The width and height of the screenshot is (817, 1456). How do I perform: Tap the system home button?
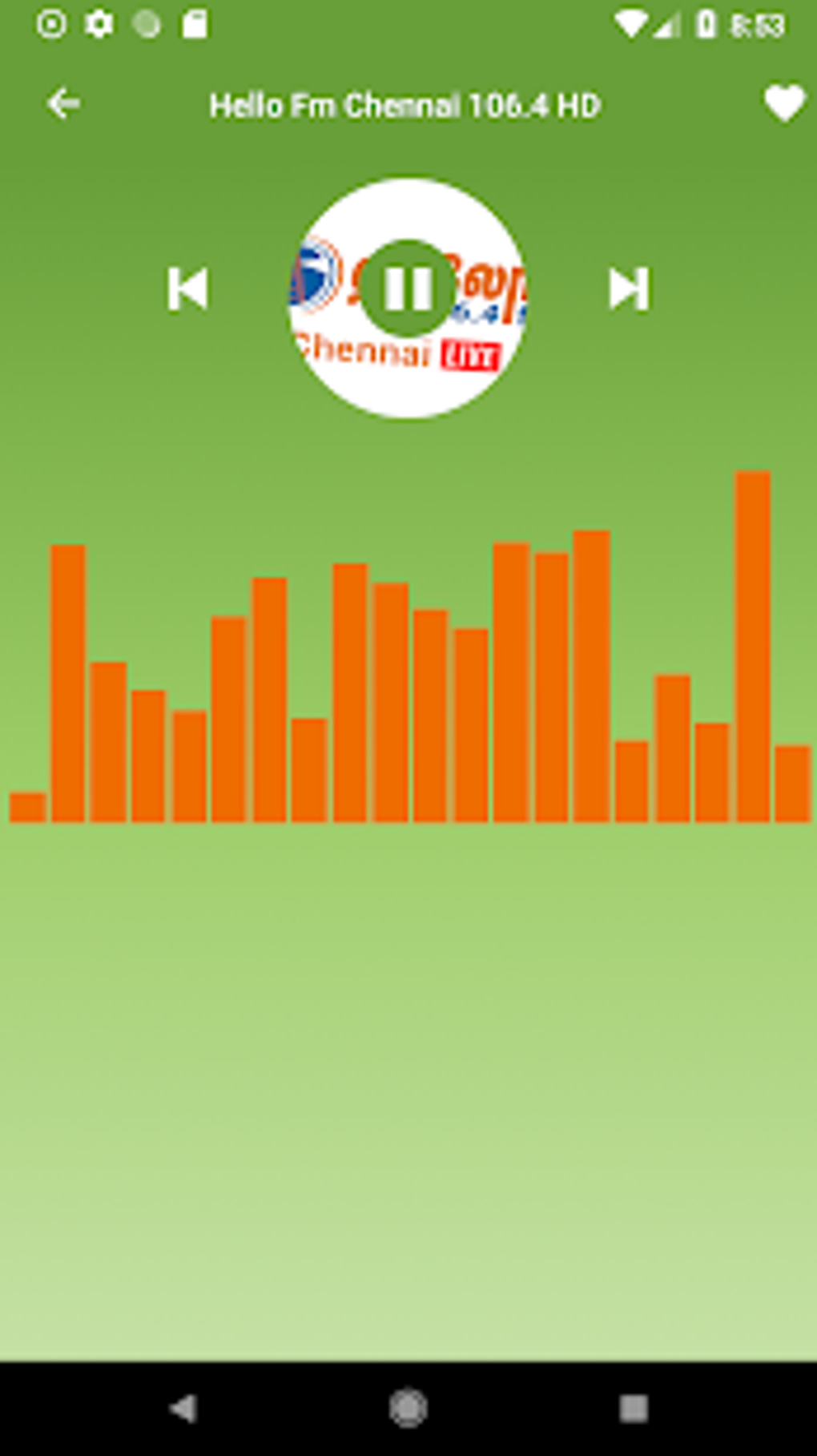[x=408, y=1408]
